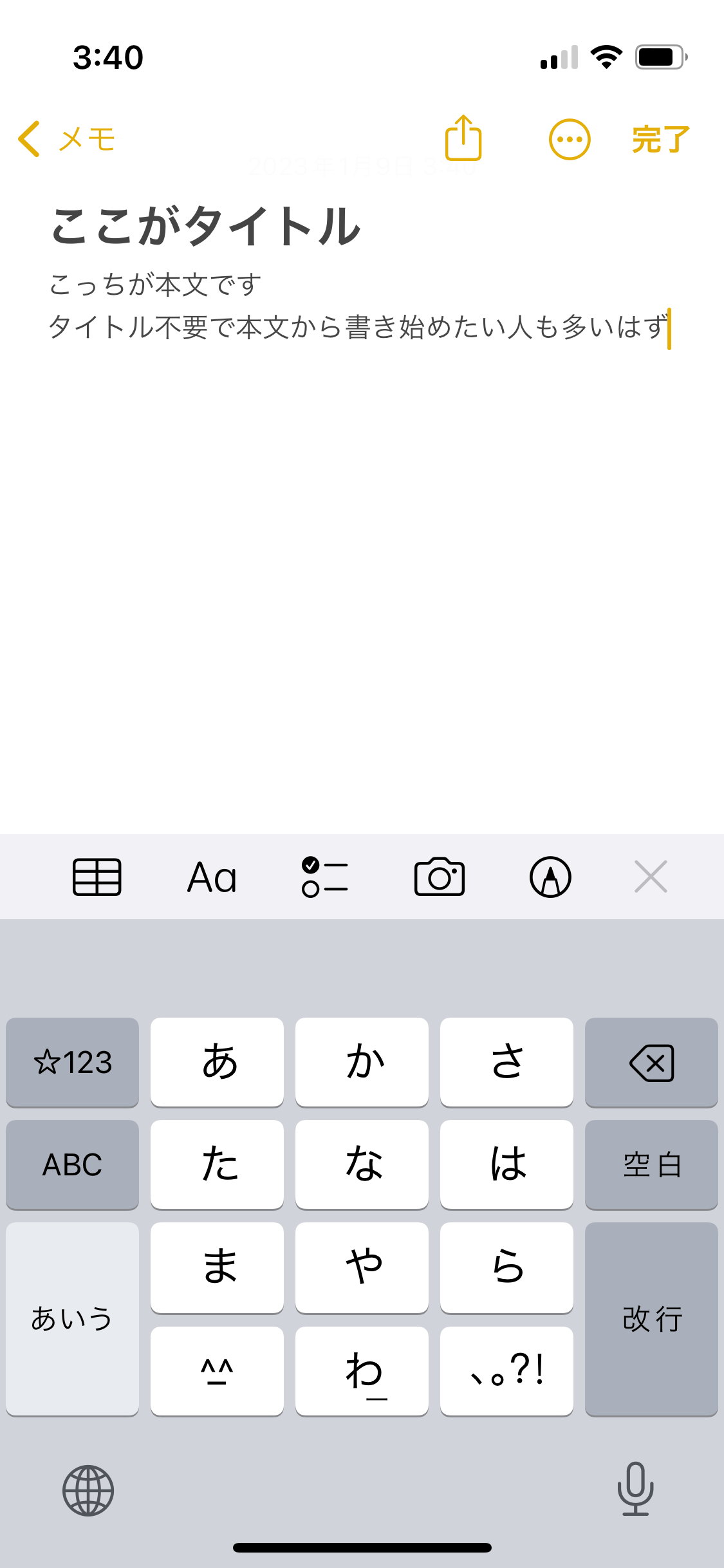This screenshot has width=724, height=1568.
Task: Tap the あいう kana key
Action: (72, 1319)
